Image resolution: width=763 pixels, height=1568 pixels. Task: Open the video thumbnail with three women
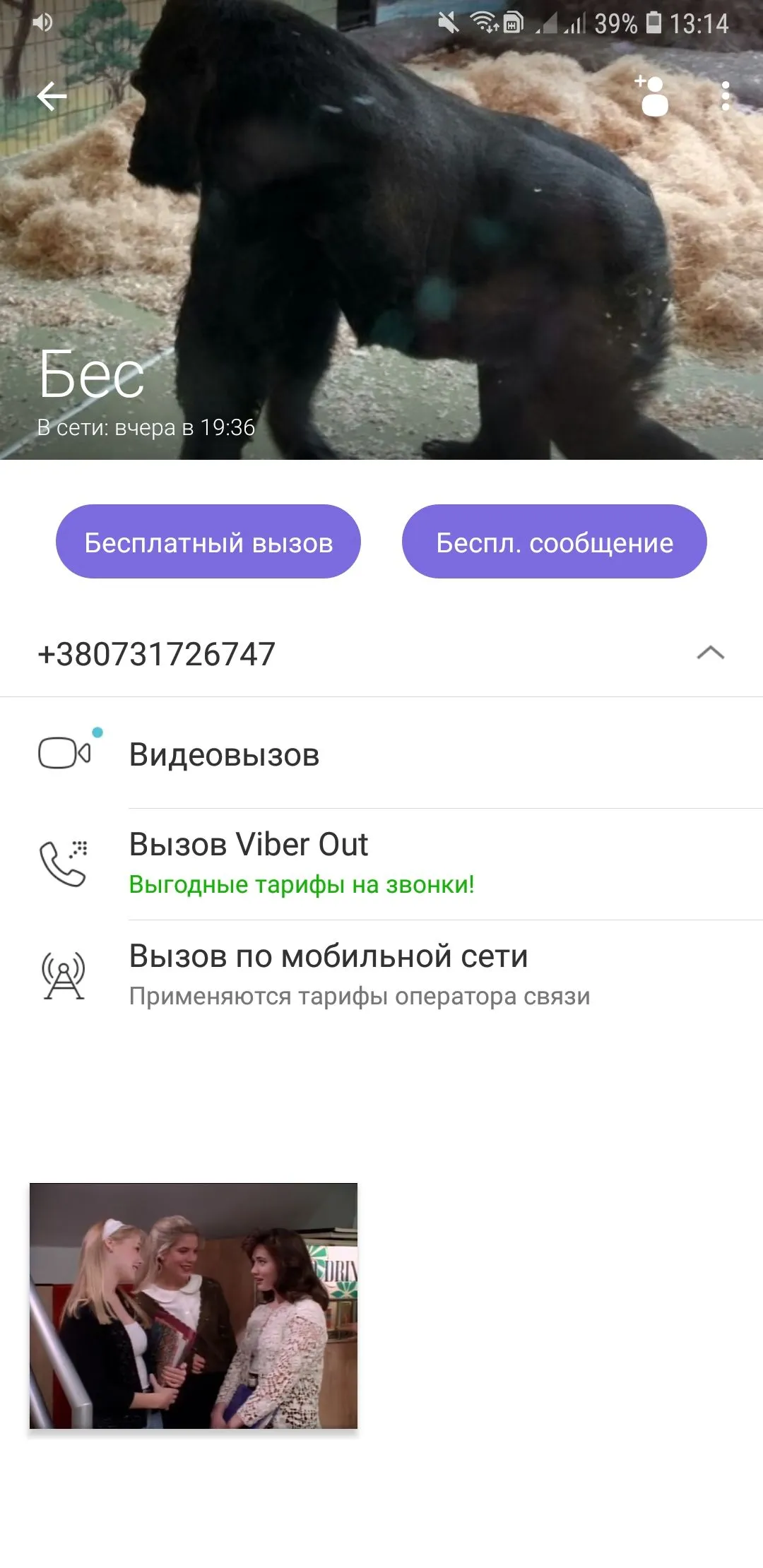(x=194, y=1305)
